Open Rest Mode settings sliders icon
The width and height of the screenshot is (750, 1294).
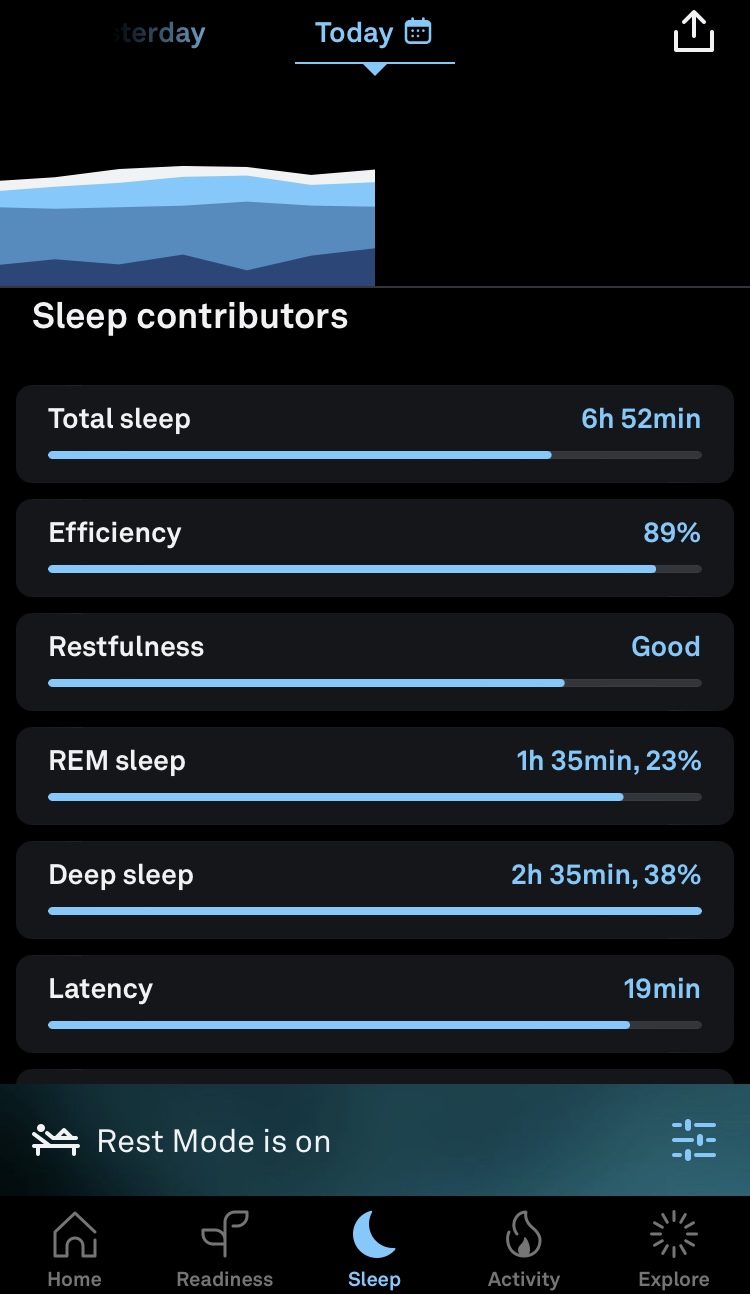pyautogui.click(x=694, y=1141)
